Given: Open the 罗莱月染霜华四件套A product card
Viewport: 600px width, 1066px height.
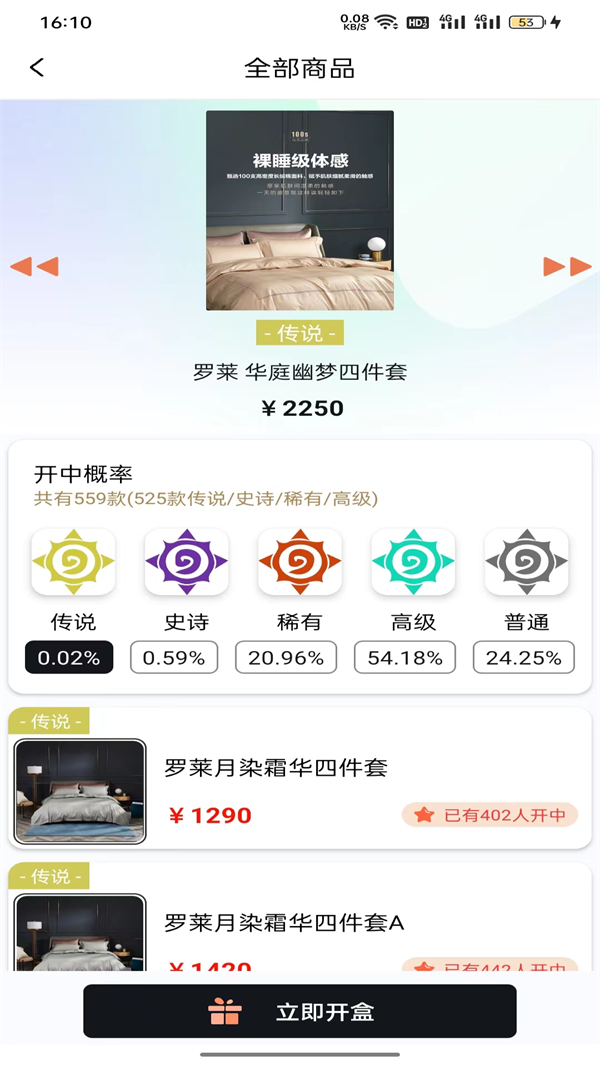Looking at the screenshot, I should click(x=300, y=925).
